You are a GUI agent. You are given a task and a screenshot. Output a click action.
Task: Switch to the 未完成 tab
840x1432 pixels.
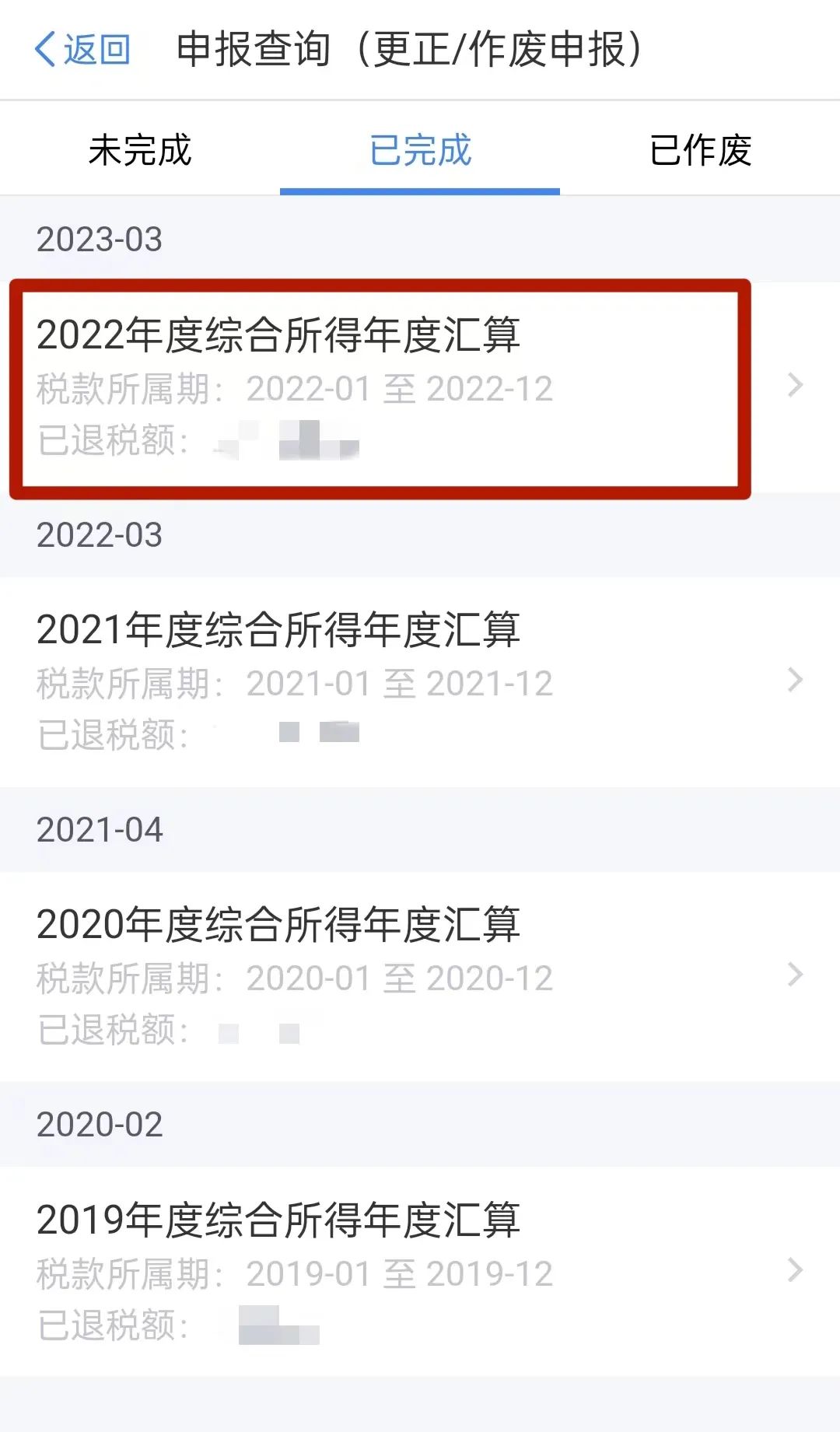tap(140, 149)
